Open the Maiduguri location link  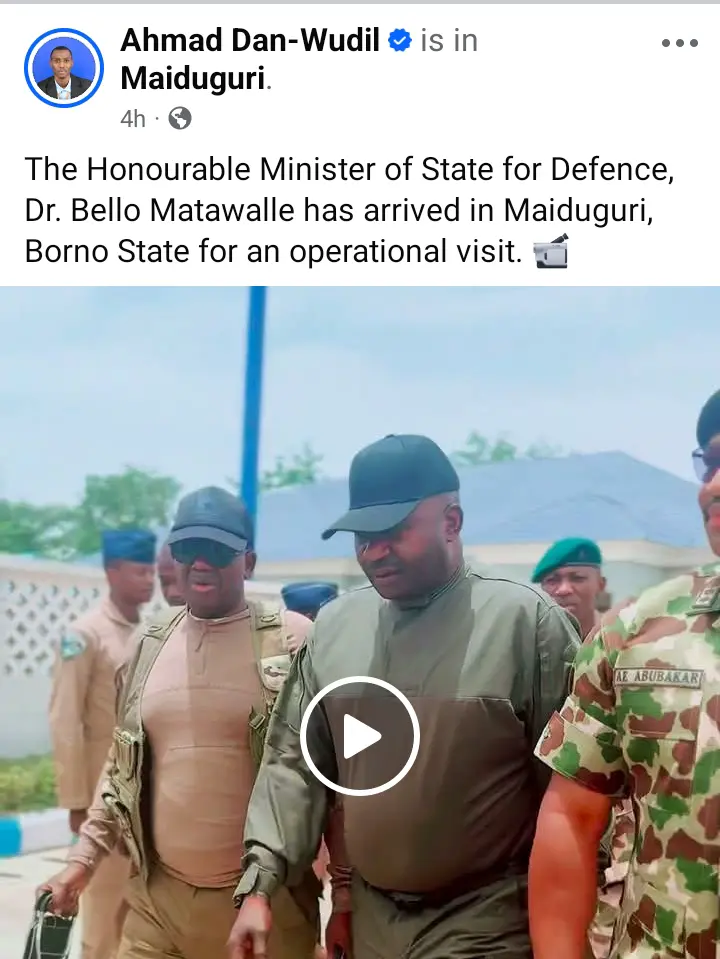click(x=192, y=78)
